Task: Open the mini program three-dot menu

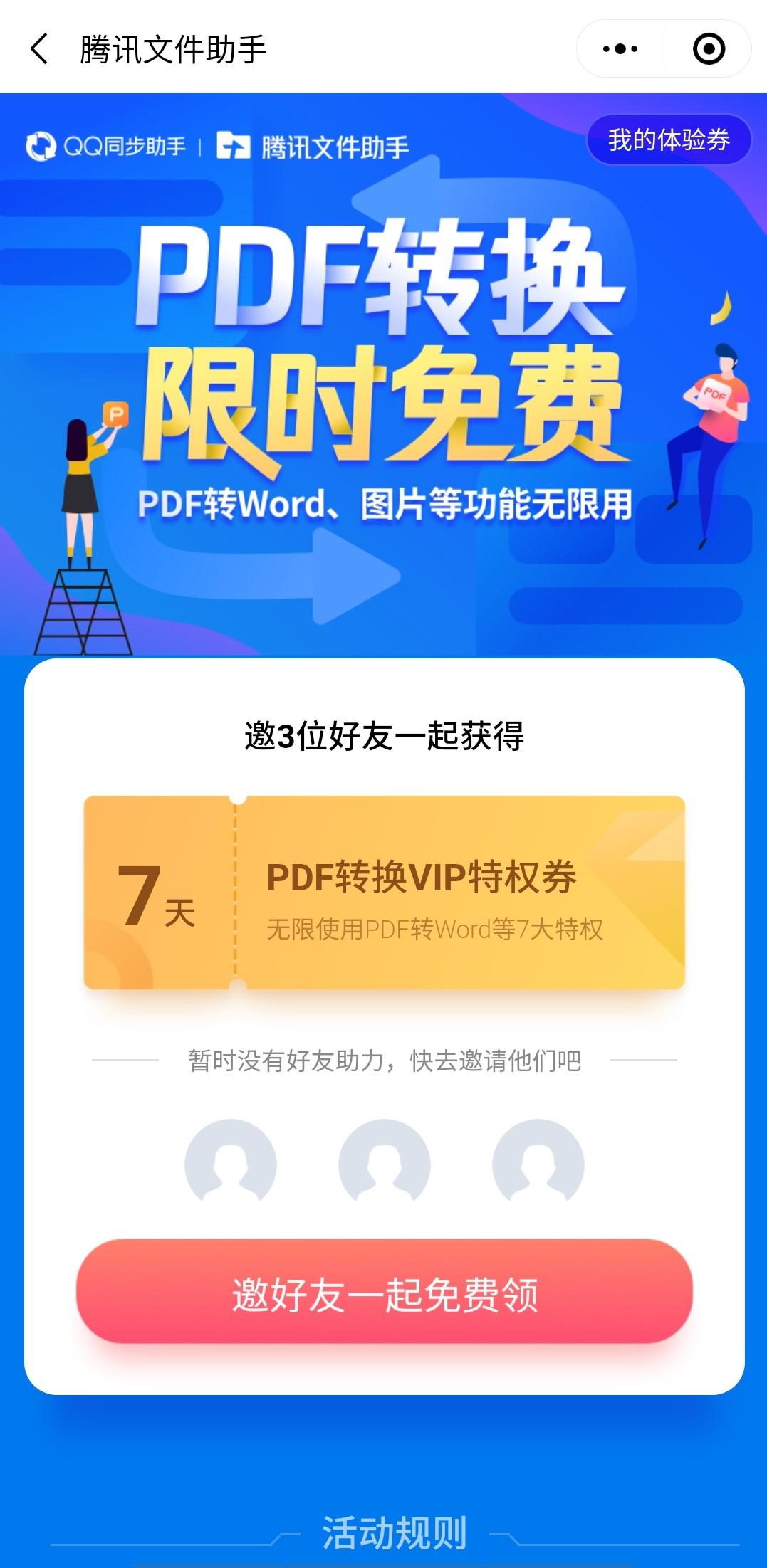Action: [x=620, y=49]
